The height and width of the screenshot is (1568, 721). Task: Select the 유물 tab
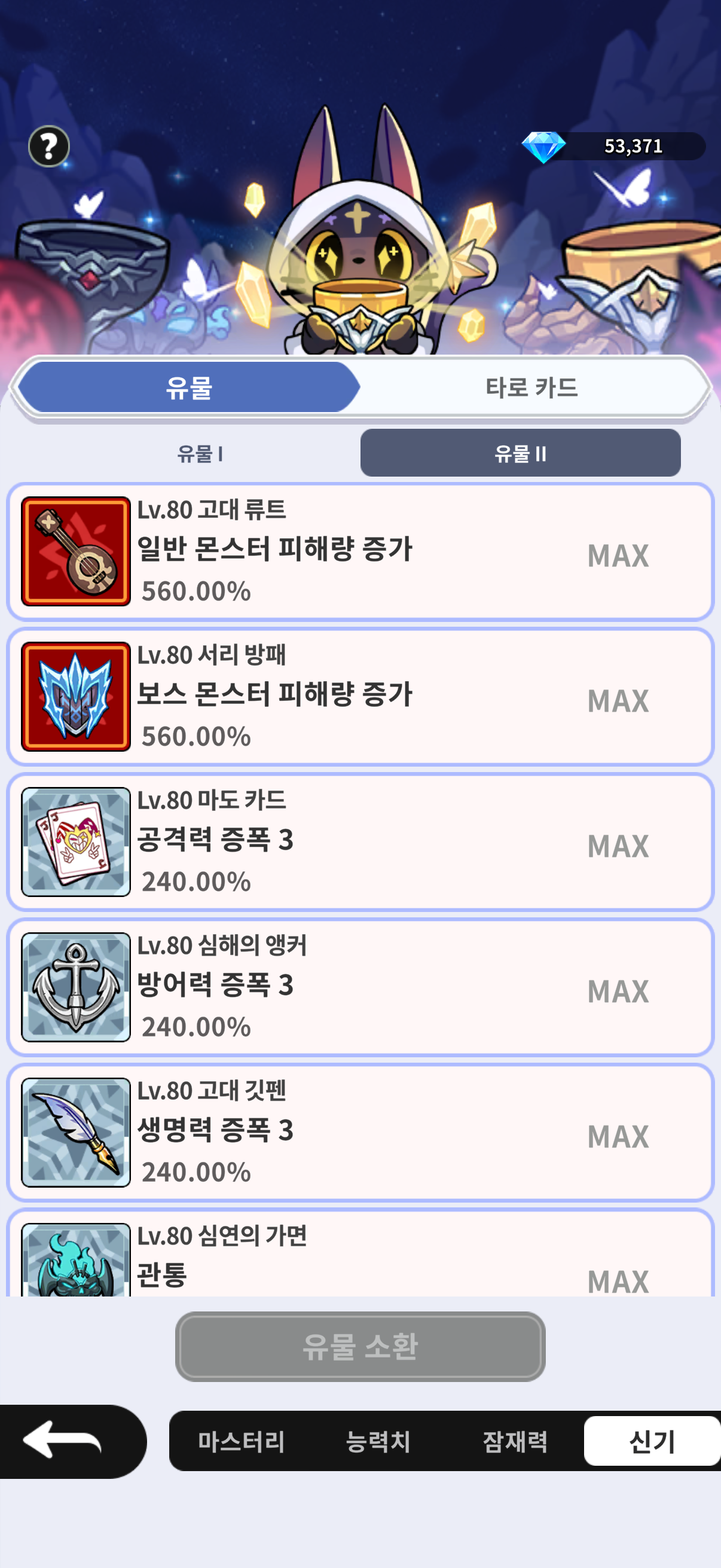point(188,387)
